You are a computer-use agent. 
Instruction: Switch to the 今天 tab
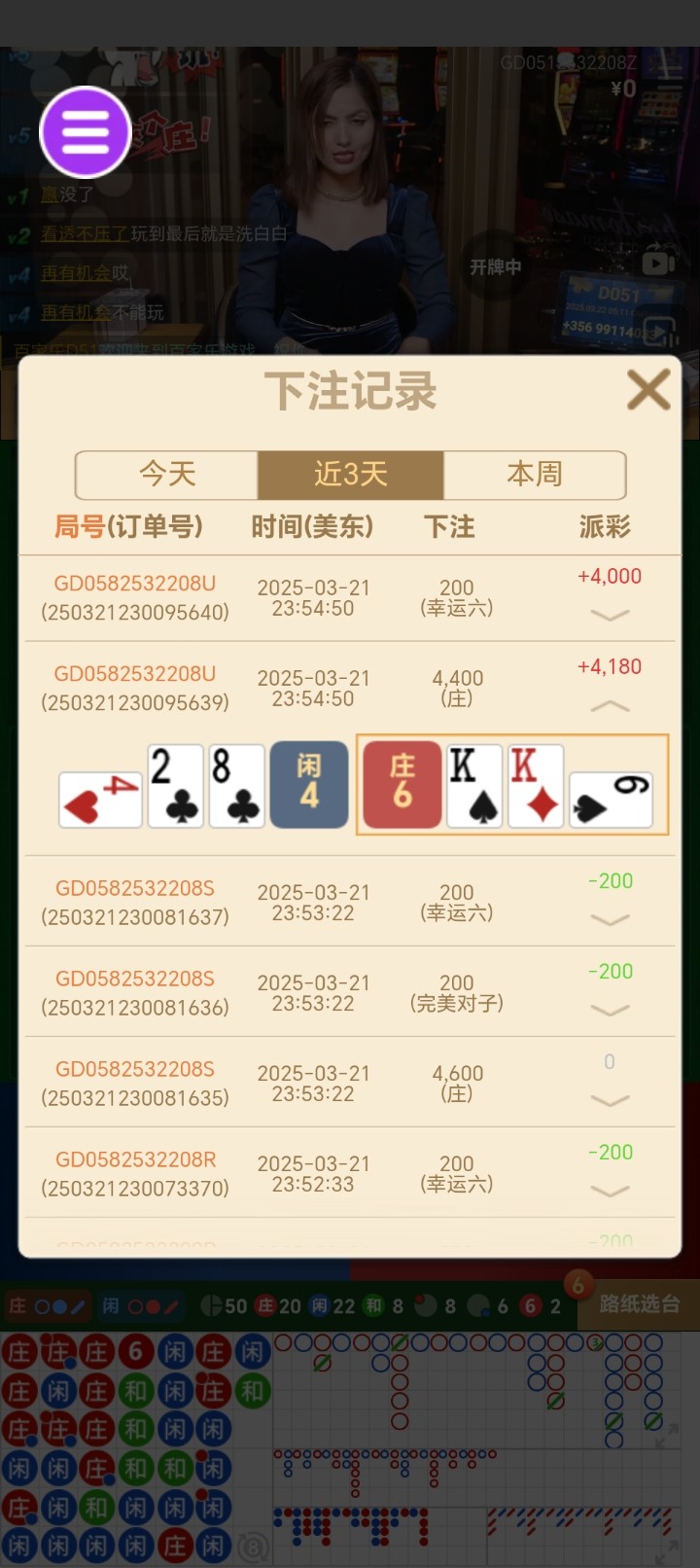167,475
